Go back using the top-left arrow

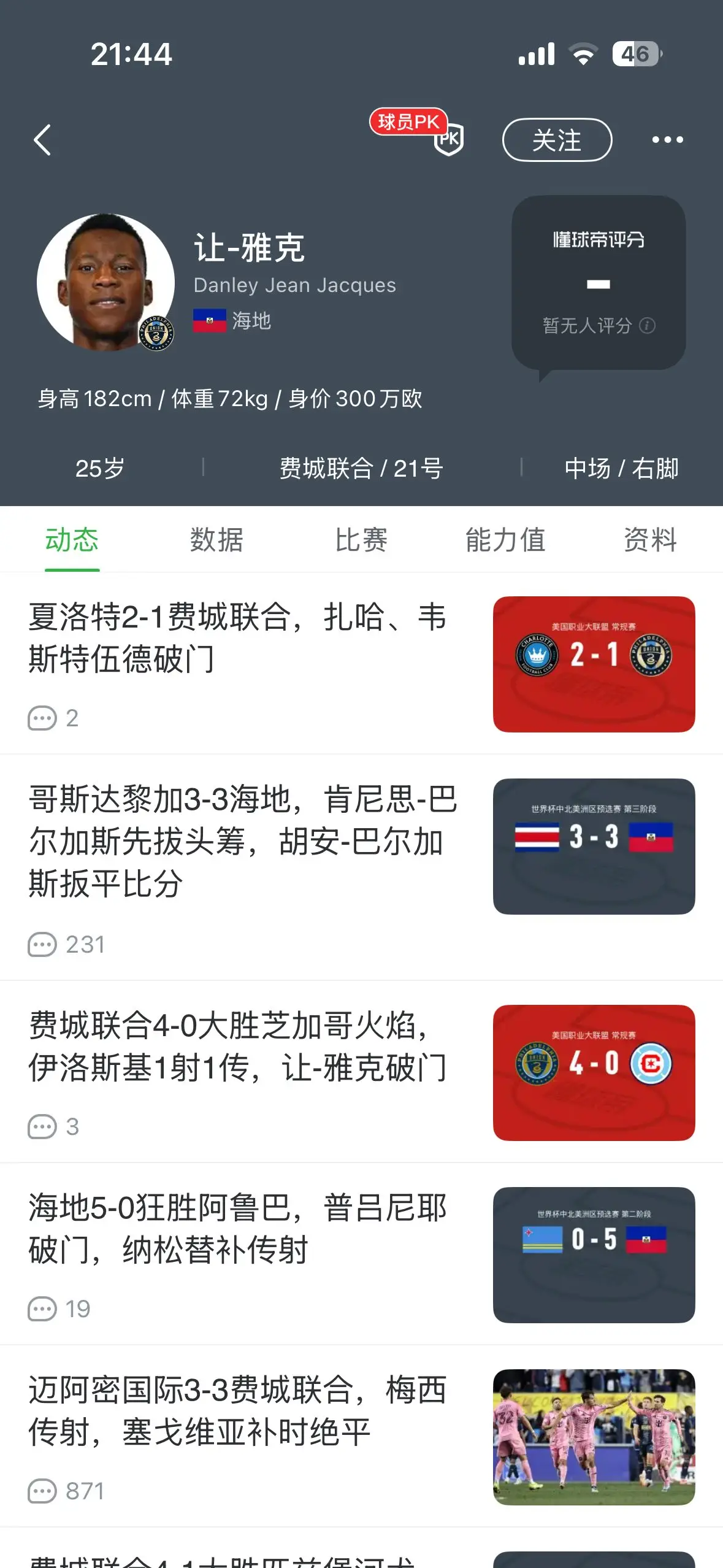click(x=42, y=140)
